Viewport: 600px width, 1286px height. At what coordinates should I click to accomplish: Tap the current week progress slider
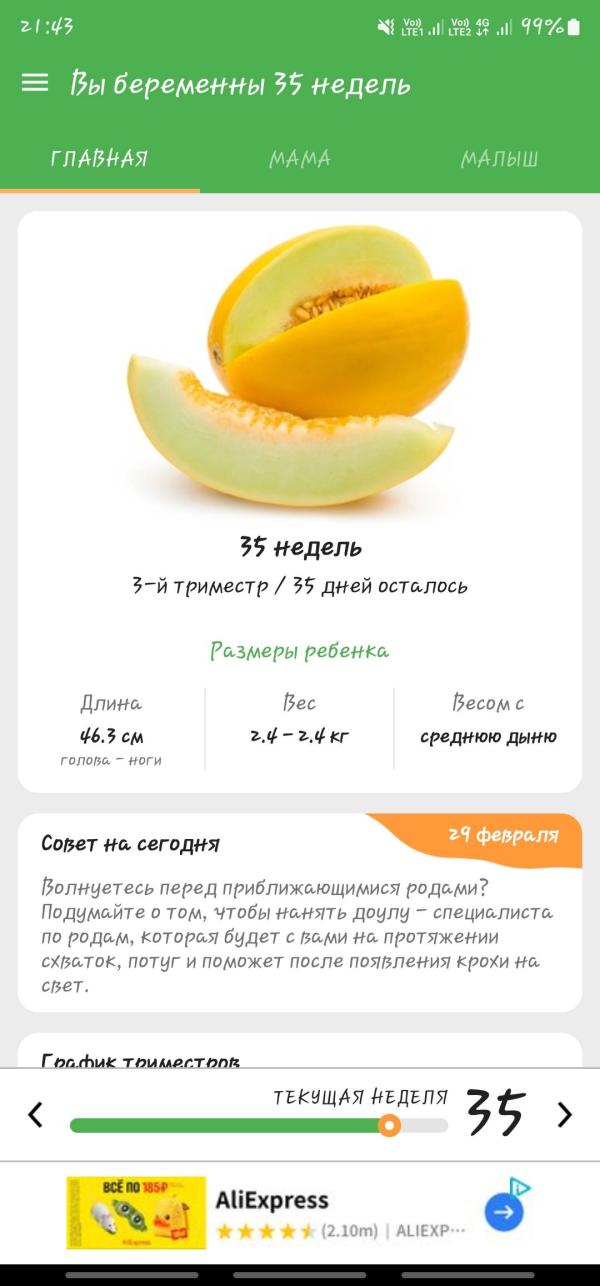(x=259, y=1126)
